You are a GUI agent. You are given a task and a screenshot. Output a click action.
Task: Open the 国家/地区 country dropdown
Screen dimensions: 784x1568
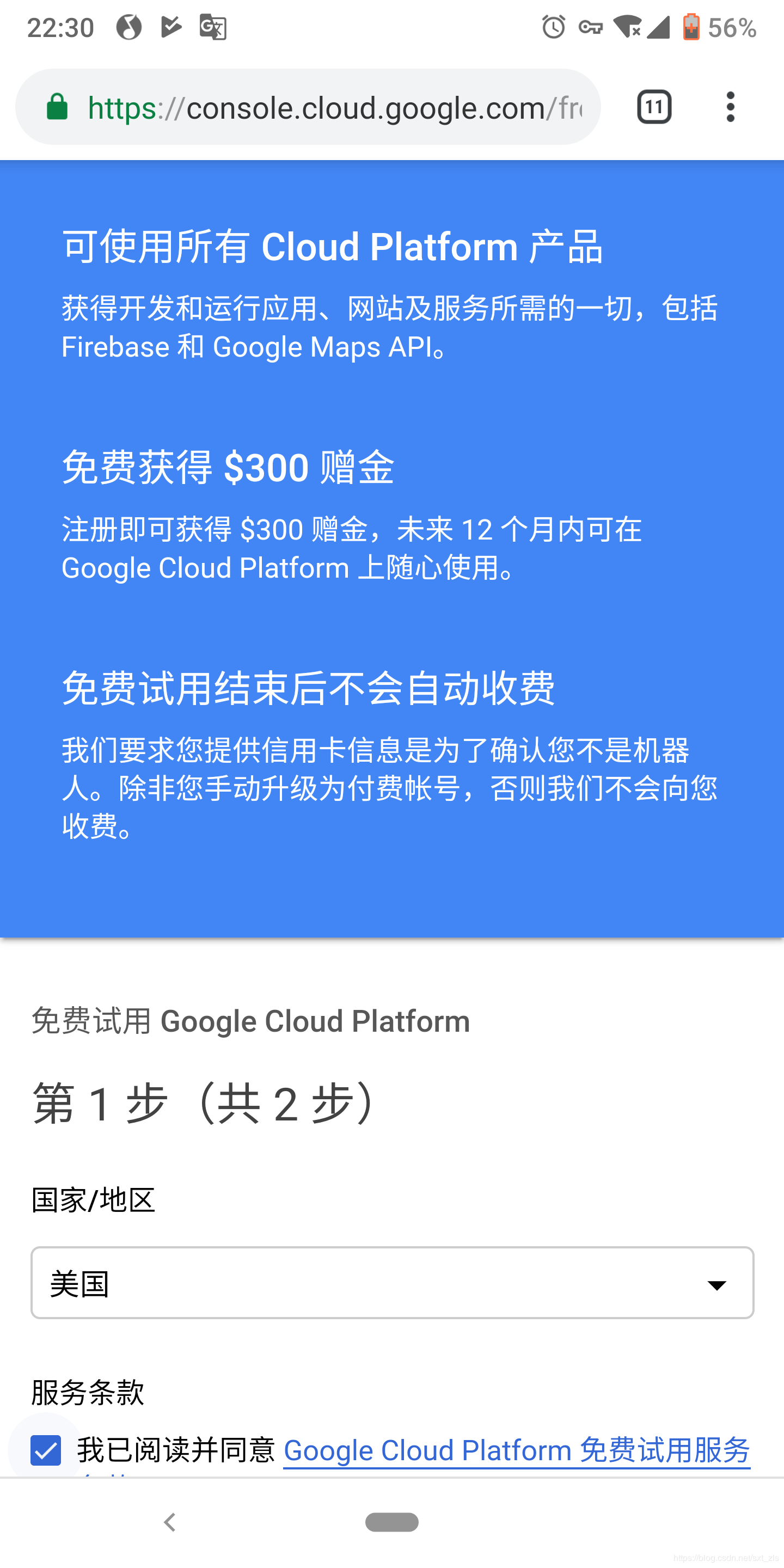pyautogui.click(x=392, y=1285)
